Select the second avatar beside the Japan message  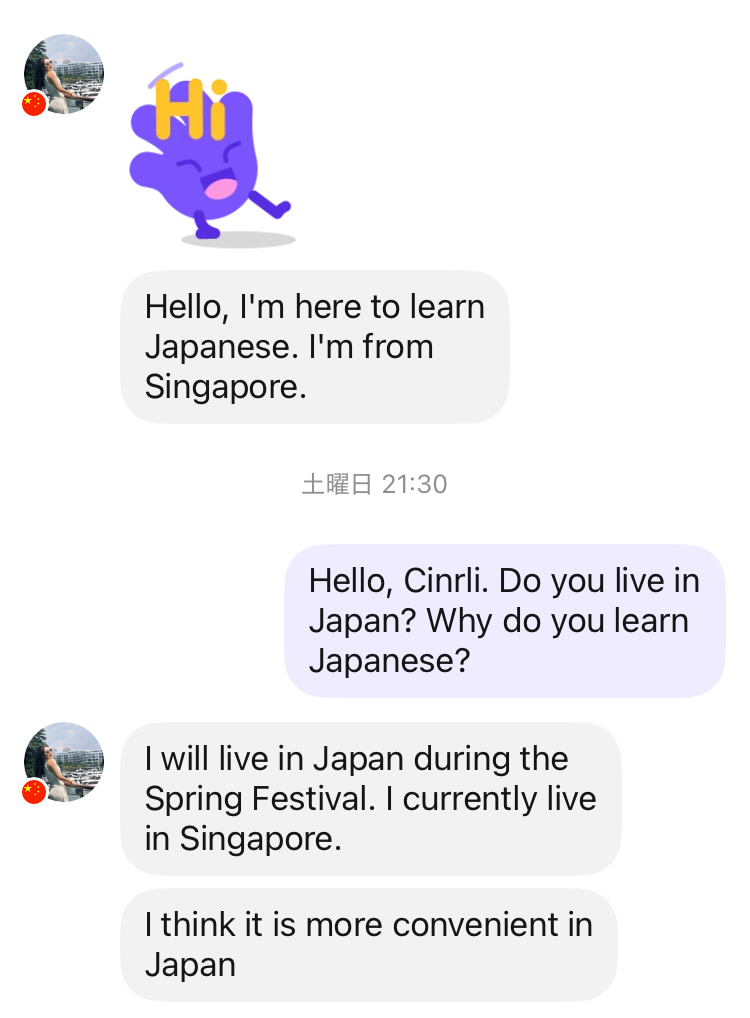coord(64,761)
